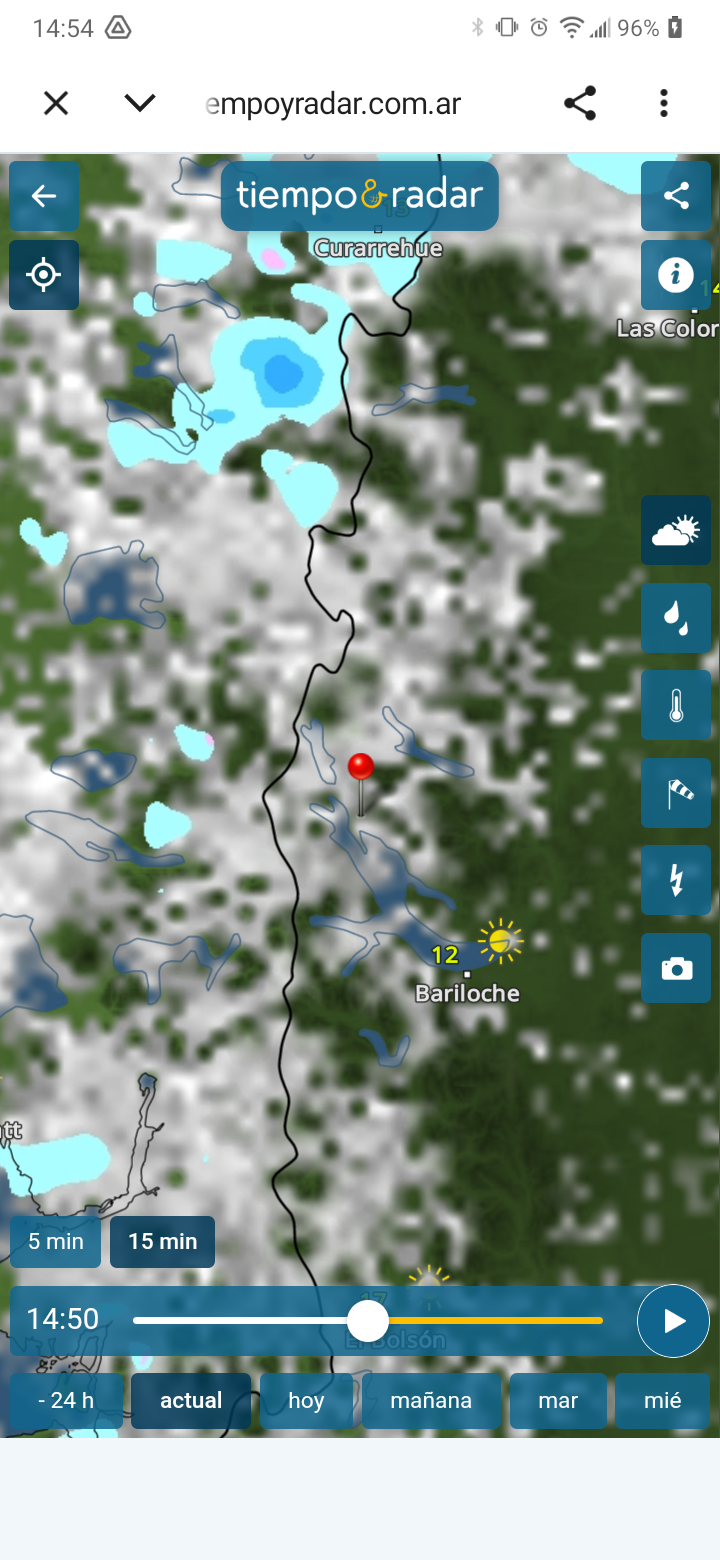Switch to the -24 h view
This screenshot has width=720, height=1560.
tap(66, 1400)
